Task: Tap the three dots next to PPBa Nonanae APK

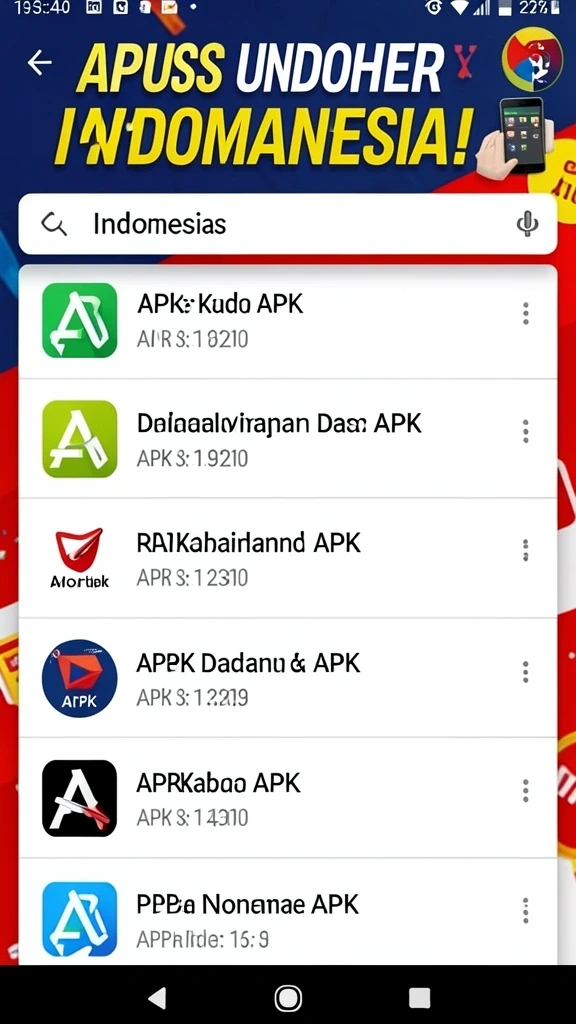Action: tap(526, 910)
